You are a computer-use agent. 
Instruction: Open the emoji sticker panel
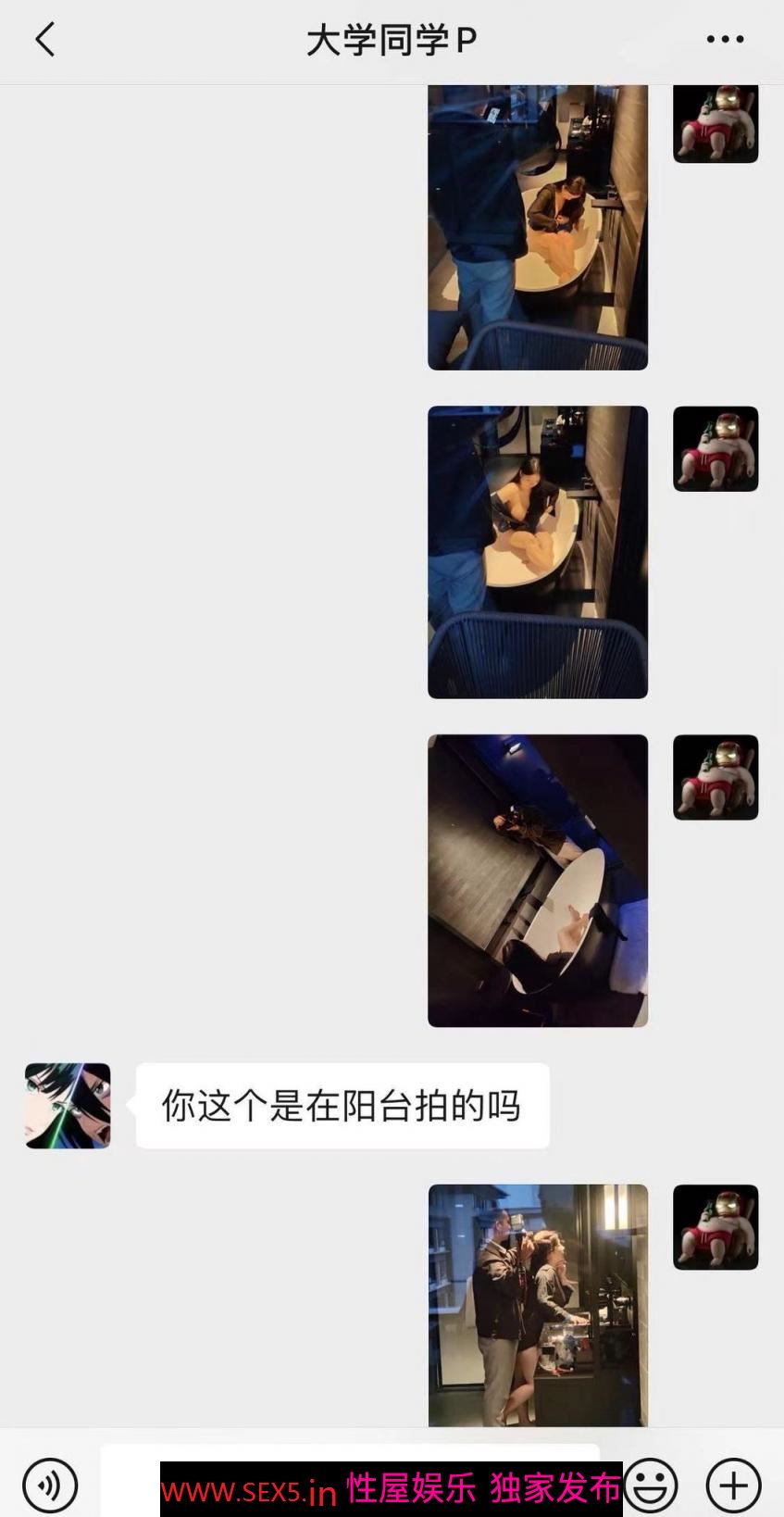coord(651,1485)
